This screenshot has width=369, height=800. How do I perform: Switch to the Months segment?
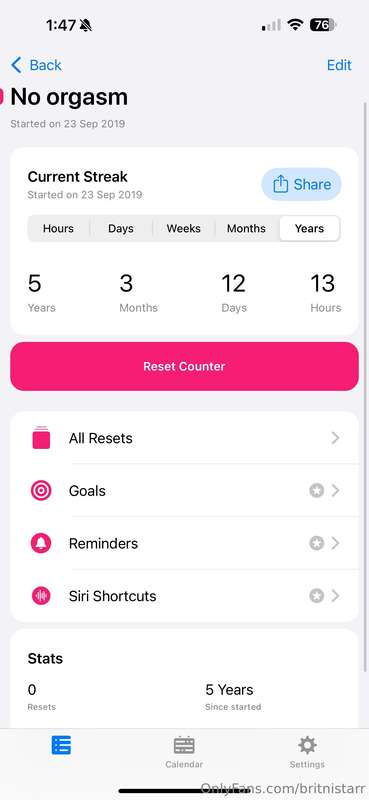click(247, 229)
